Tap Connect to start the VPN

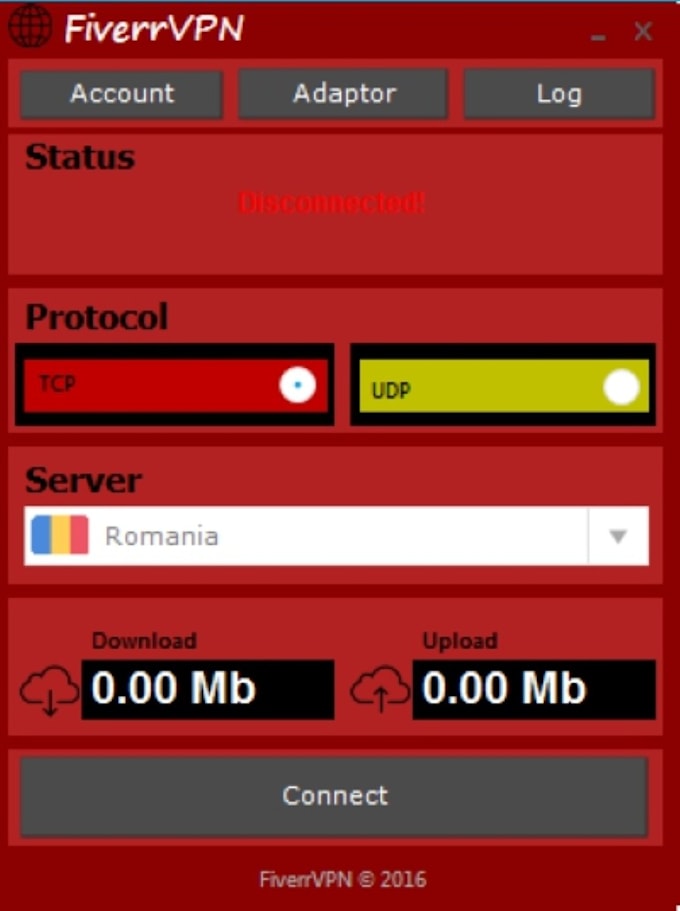[x=334, y=796]
